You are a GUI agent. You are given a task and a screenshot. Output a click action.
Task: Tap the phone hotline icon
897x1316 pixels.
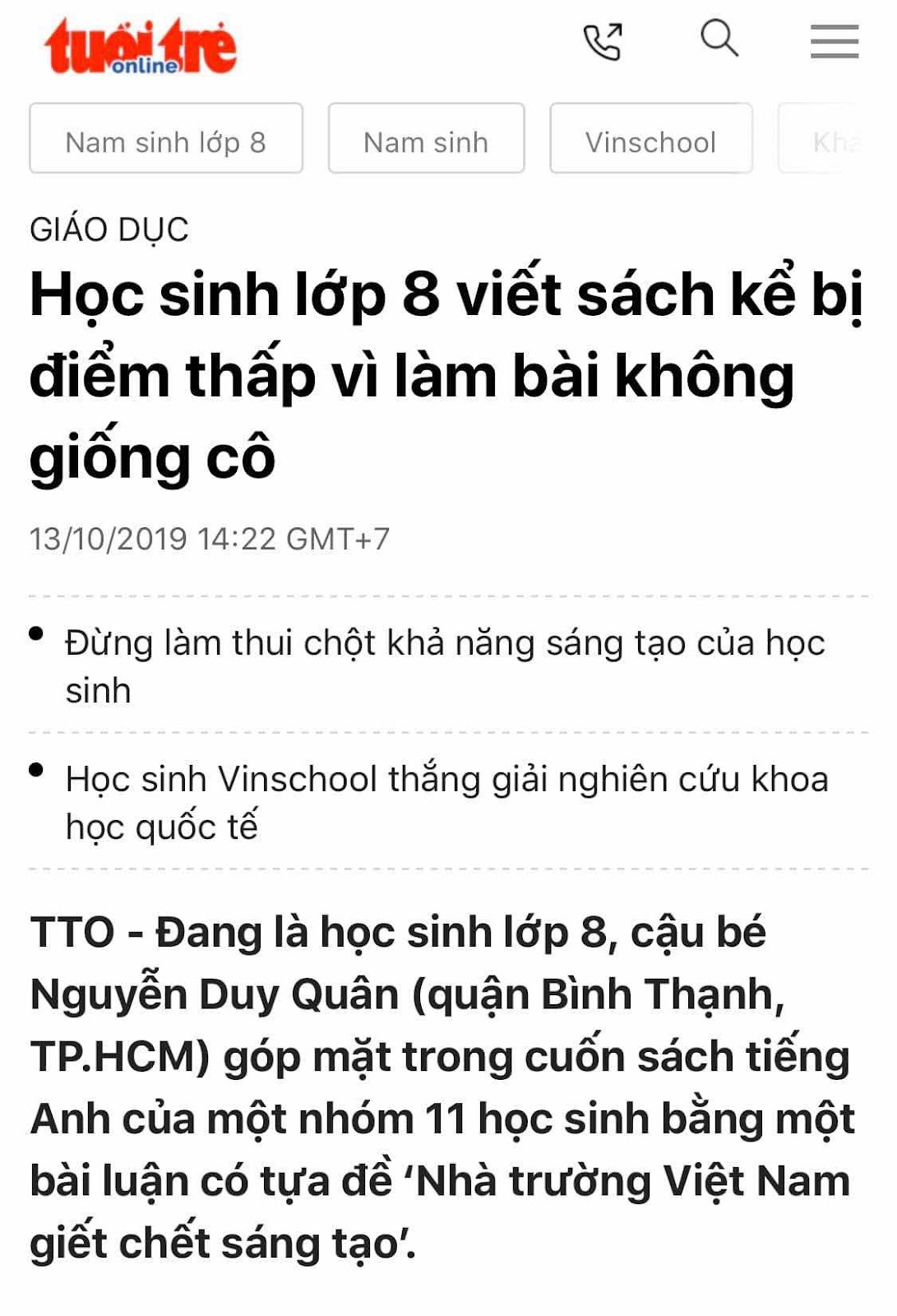[603, 41]
